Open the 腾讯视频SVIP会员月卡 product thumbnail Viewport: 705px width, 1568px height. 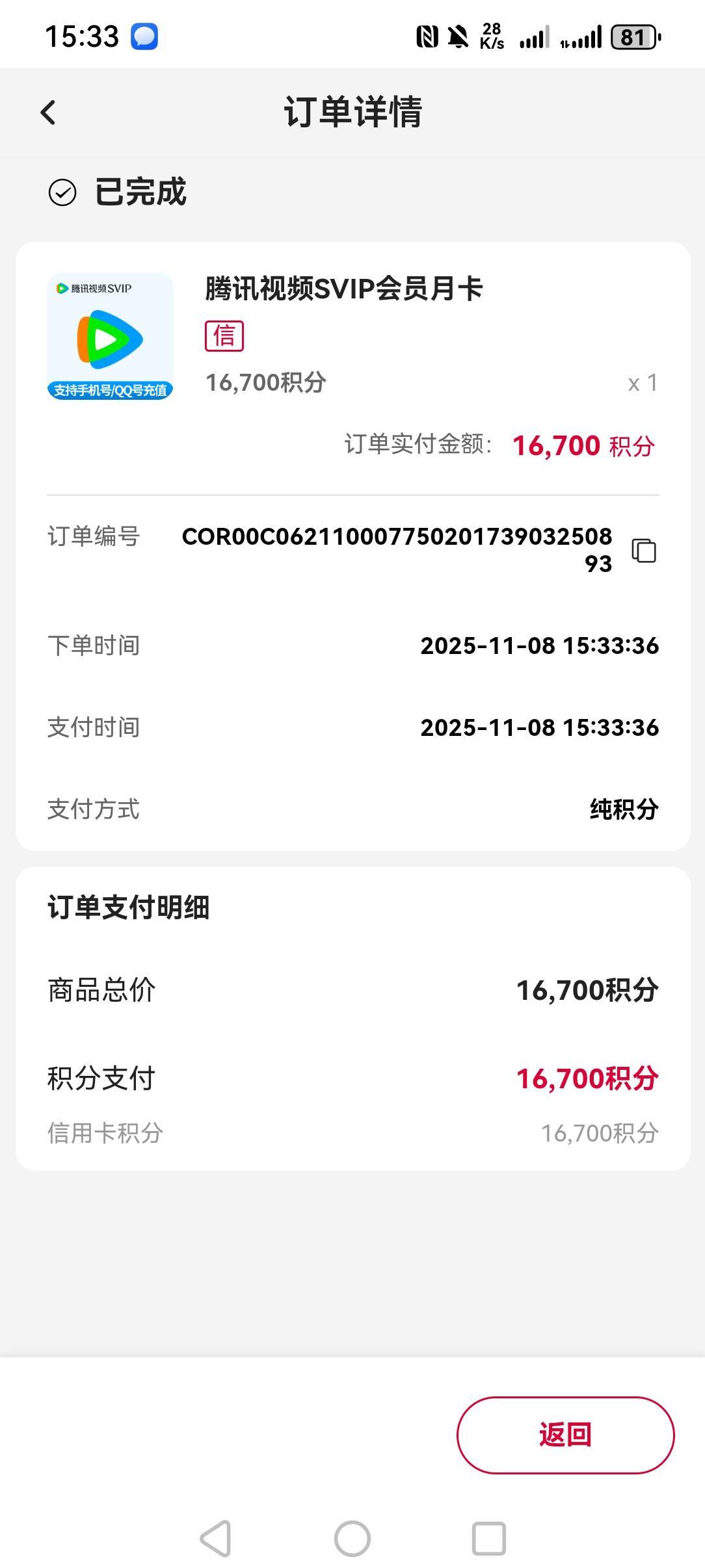point(110,336)
